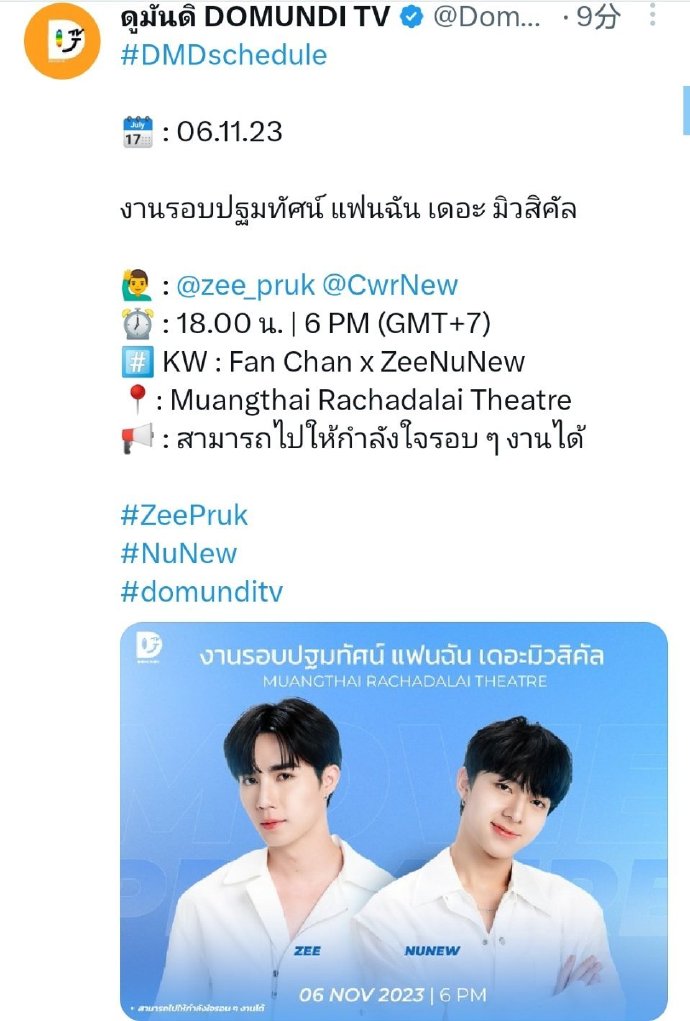Image resolution: width=690 pixels, height=1021 pixels.
Task: Open the #domunditv hashtag
Action: click(202, 591)
